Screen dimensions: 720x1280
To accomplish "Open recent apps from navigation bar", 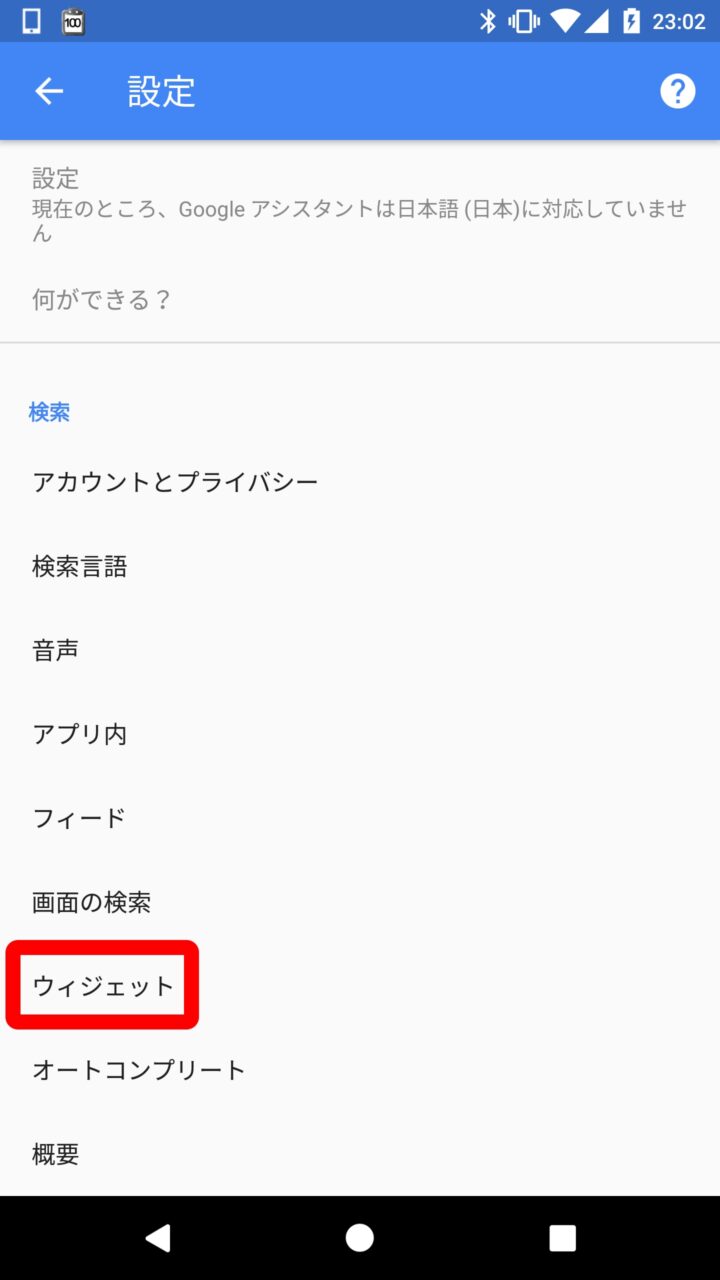I will click(x=562, y=1238).
